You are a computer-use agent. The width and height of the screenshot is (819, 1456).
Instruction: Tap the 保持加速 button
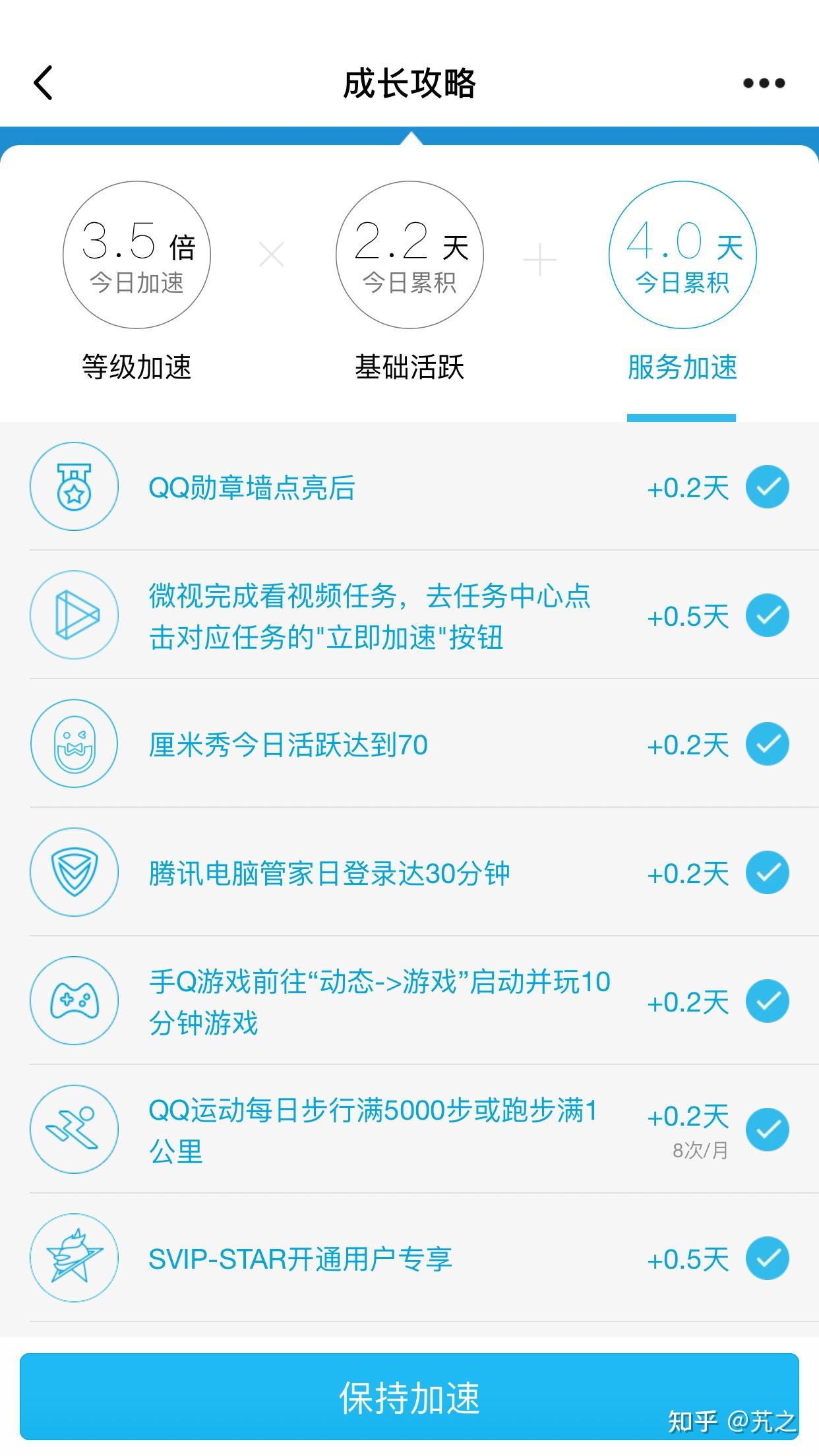click(x=409, y=1397)
